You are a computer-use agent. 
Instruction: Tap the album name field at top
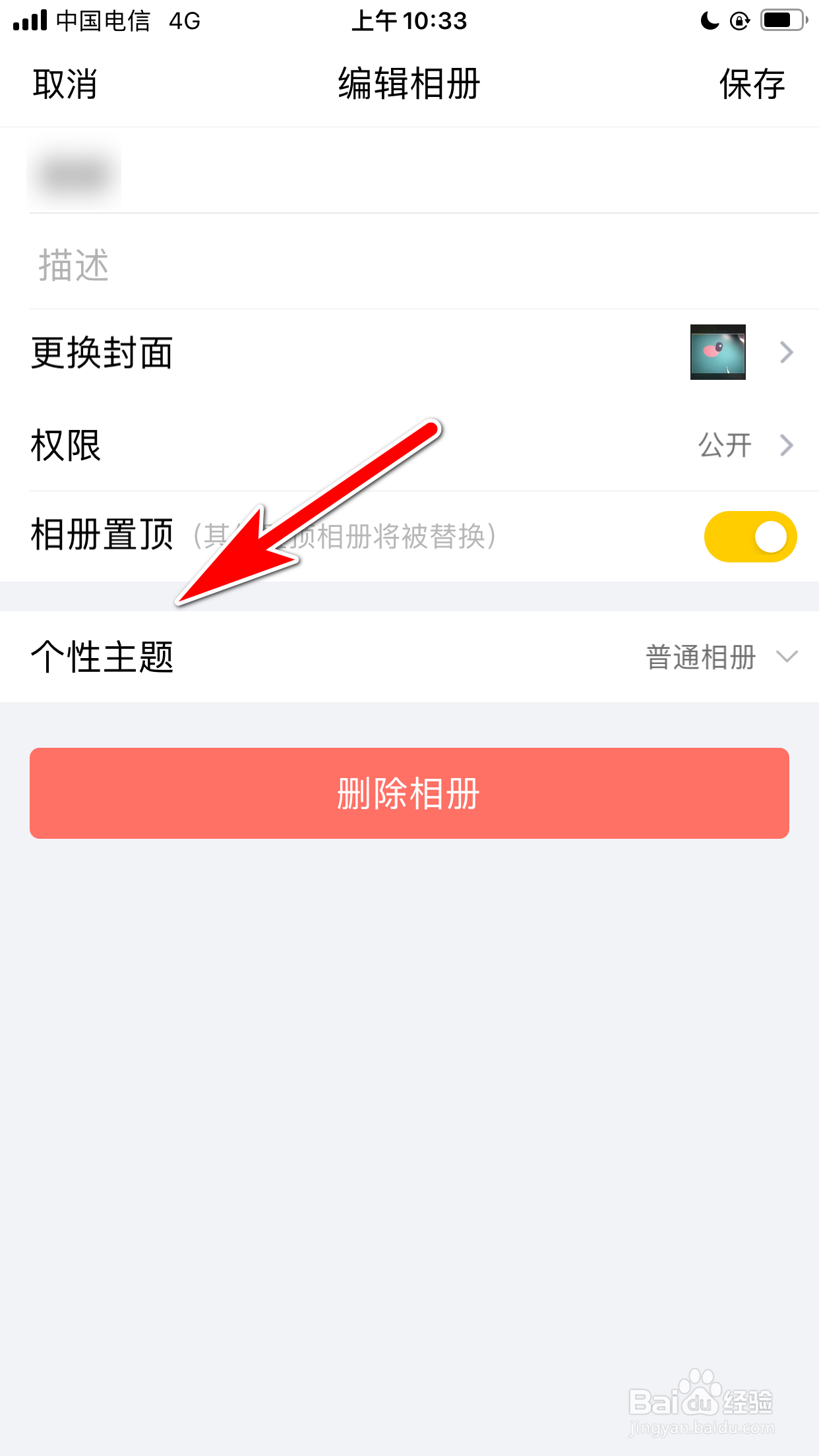point(264,173)
